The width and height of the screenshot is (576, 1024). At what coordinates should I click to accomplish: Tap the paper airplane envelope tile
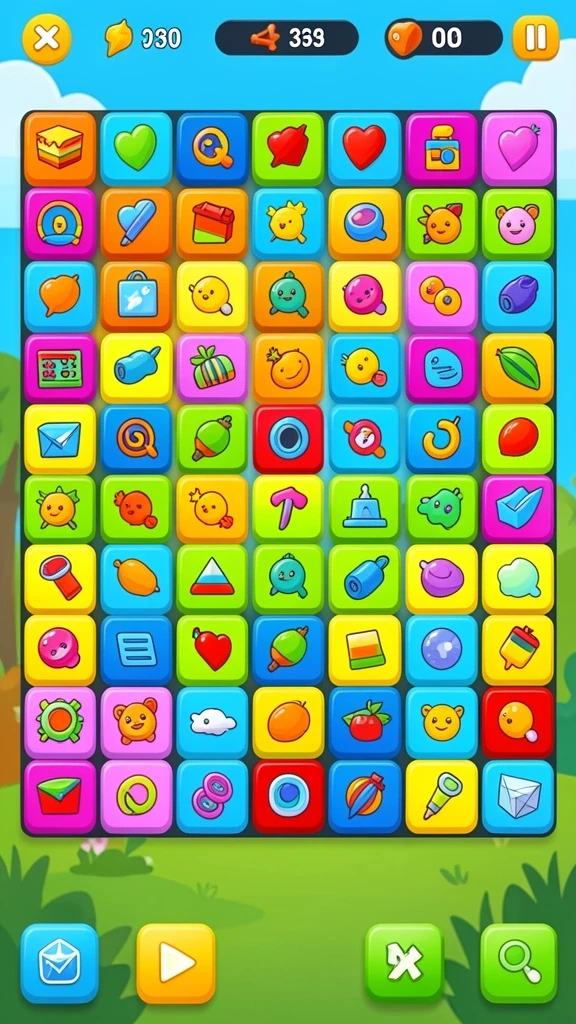[x=60, y=439]
